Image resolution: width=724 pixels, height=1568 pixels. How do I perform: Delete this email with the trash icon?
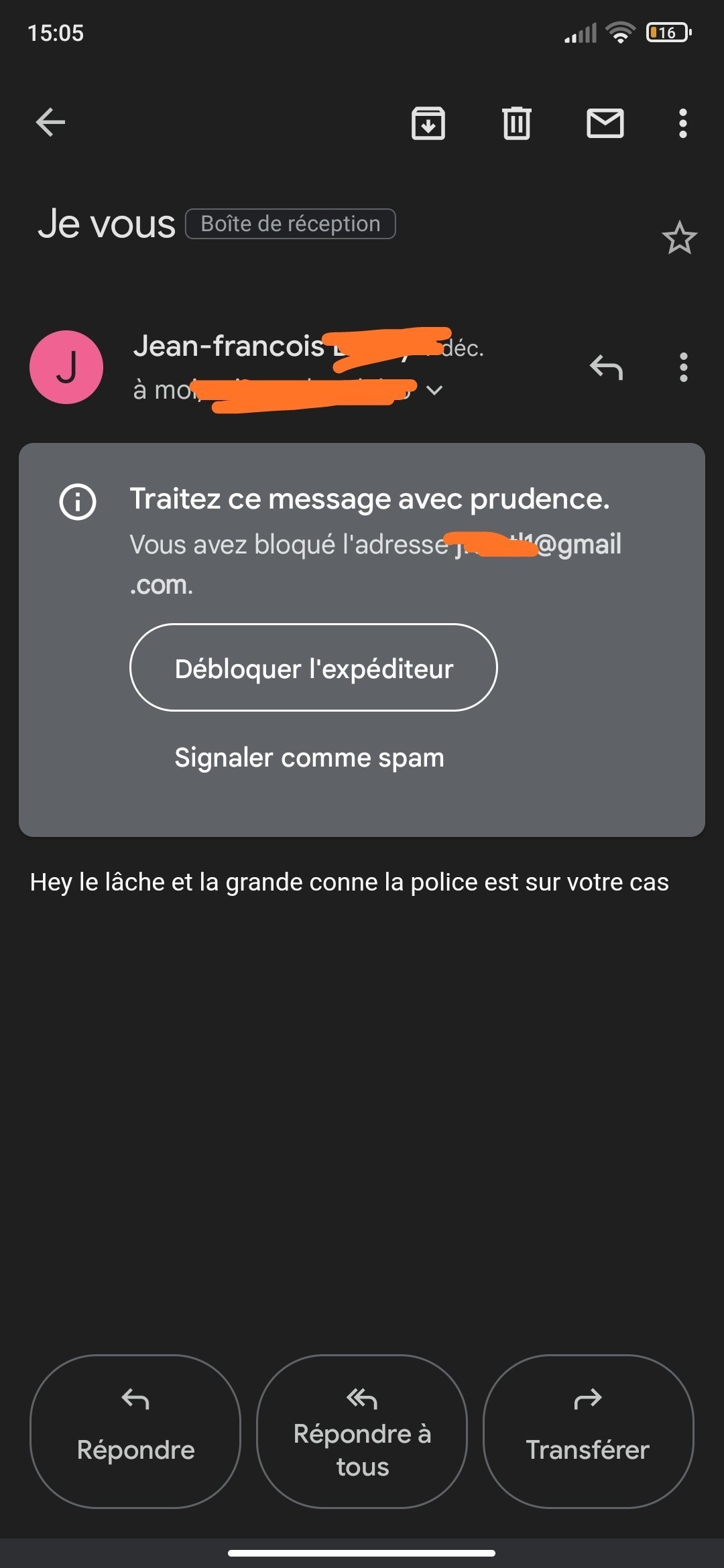click(516, 123)
